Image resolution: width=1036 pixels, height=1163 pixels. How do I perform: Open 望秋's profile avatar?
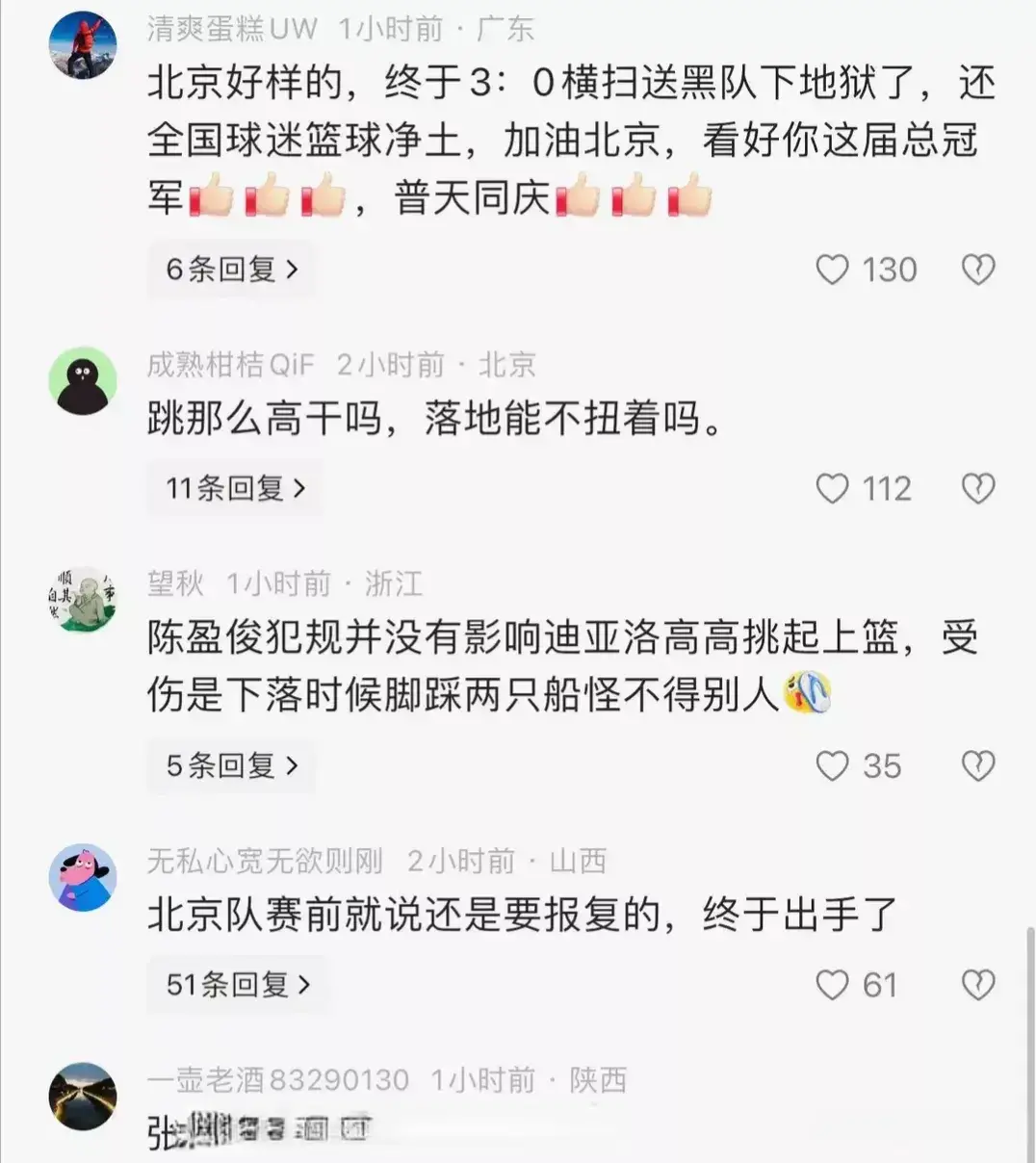83,600
